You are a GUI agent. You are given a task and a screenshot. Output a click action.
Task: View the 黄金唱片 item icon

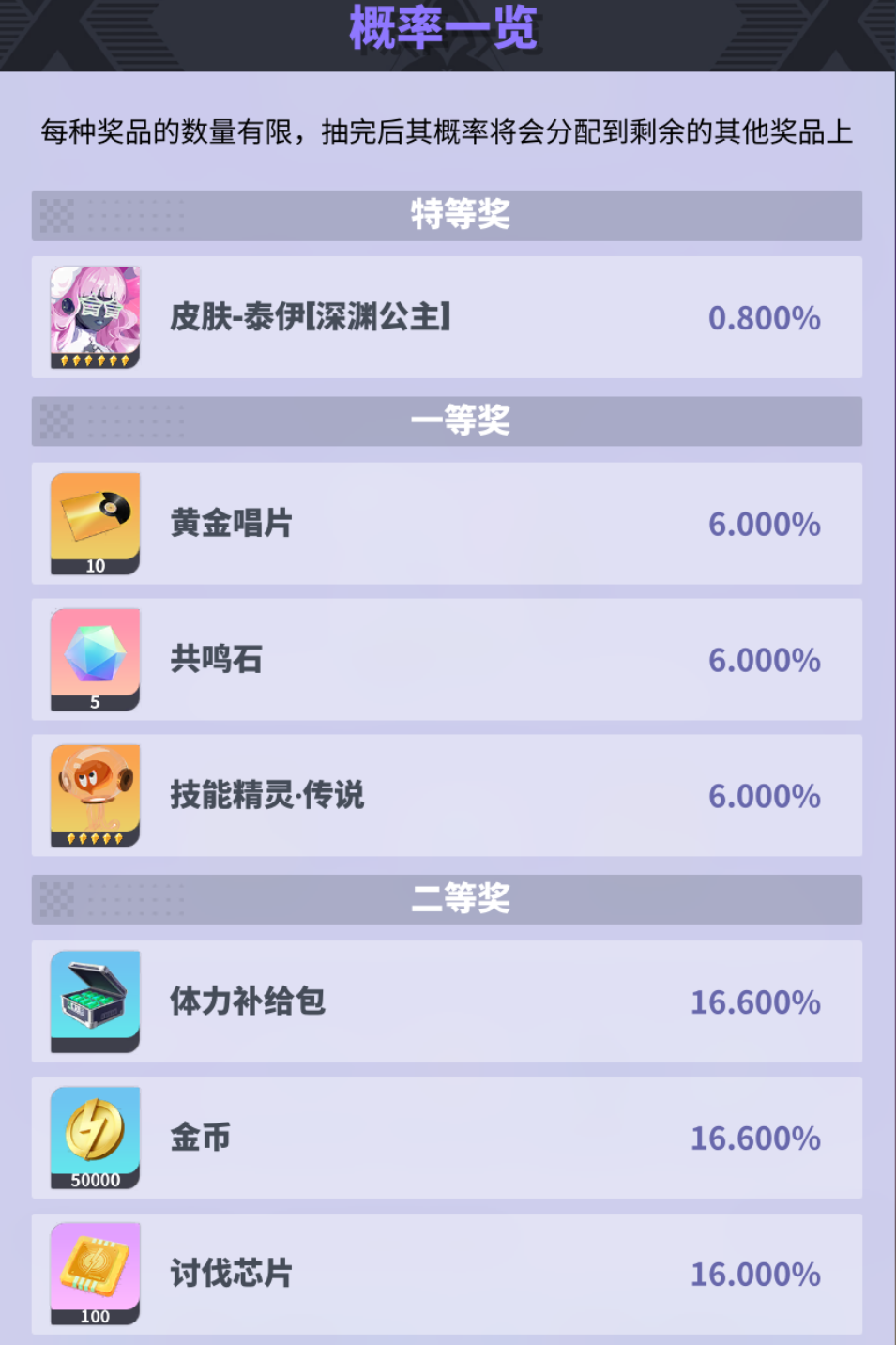pyautogui.click(x=95, y=523)
